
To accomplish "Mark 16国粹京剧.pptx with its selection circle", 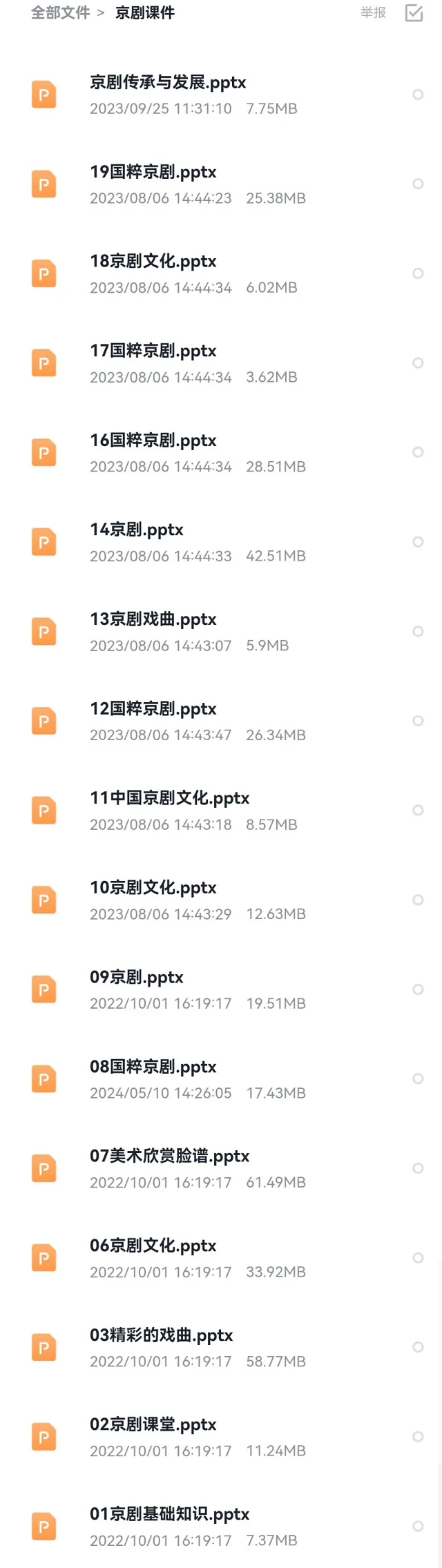I will click(418, 452).
